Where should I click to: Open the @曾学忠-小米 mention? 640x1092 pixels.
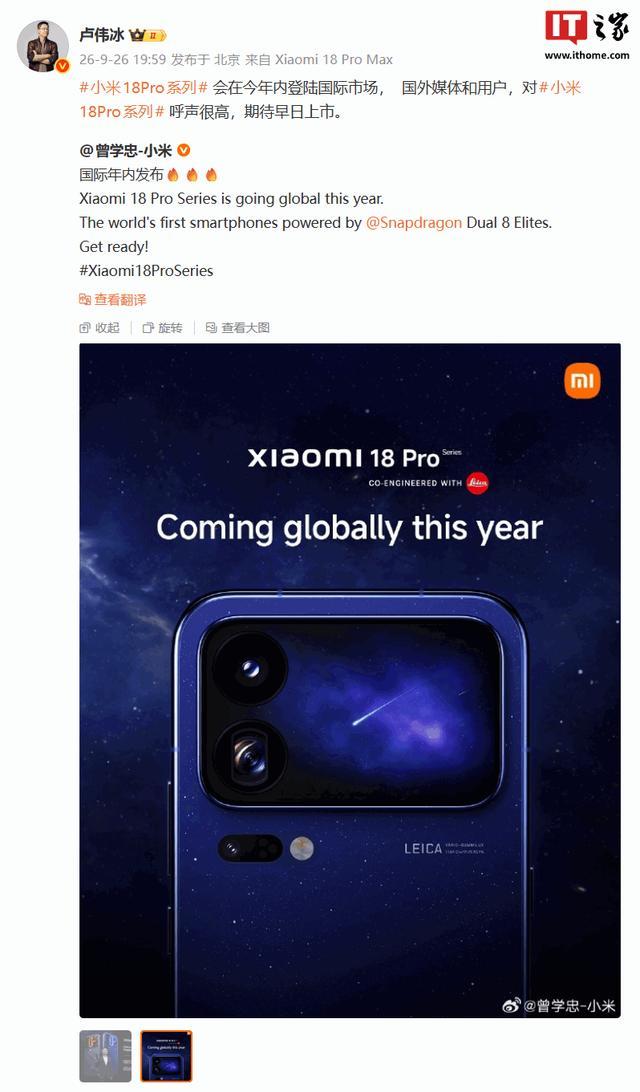(125, 150)
